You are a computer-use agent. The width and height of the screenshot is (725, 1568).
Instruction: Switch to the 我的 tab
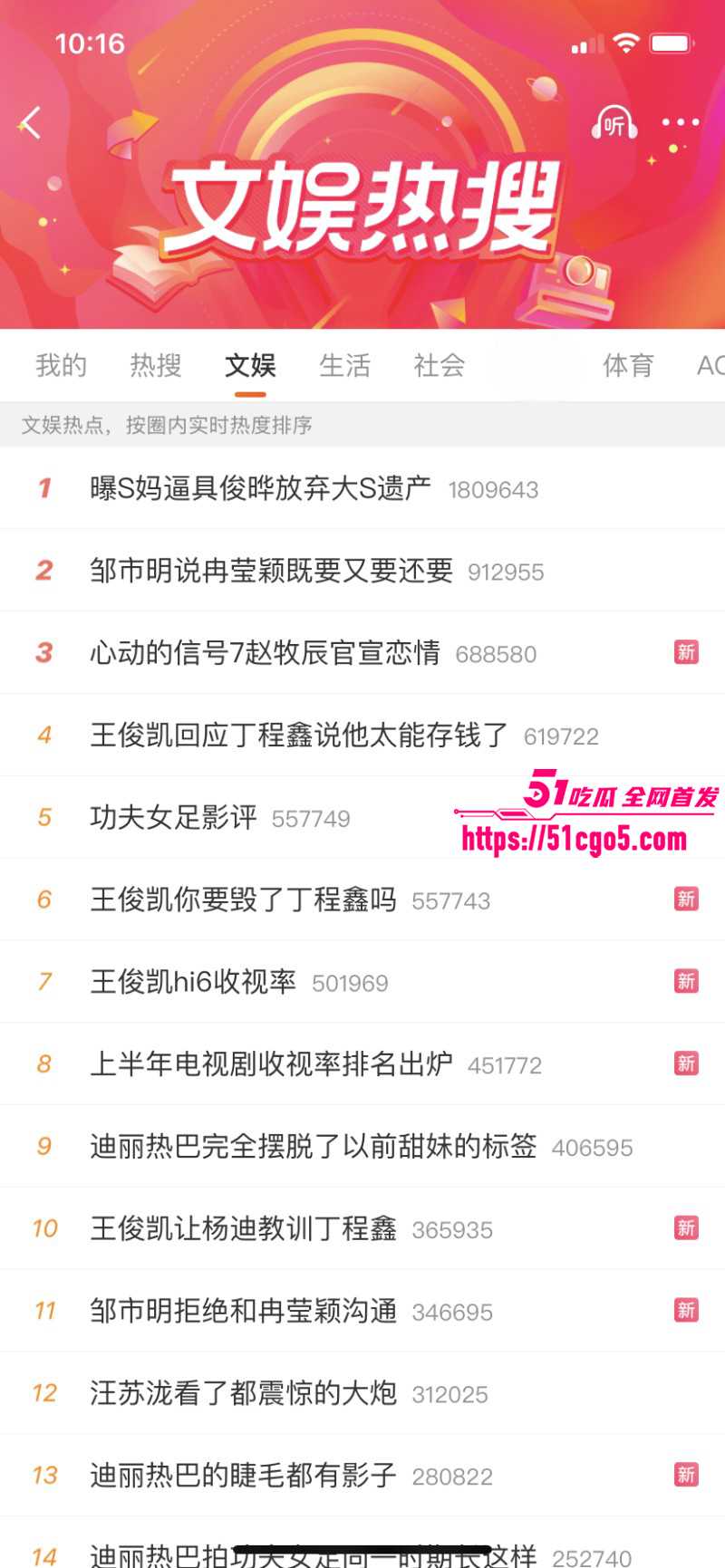click(x=62, y=365)
